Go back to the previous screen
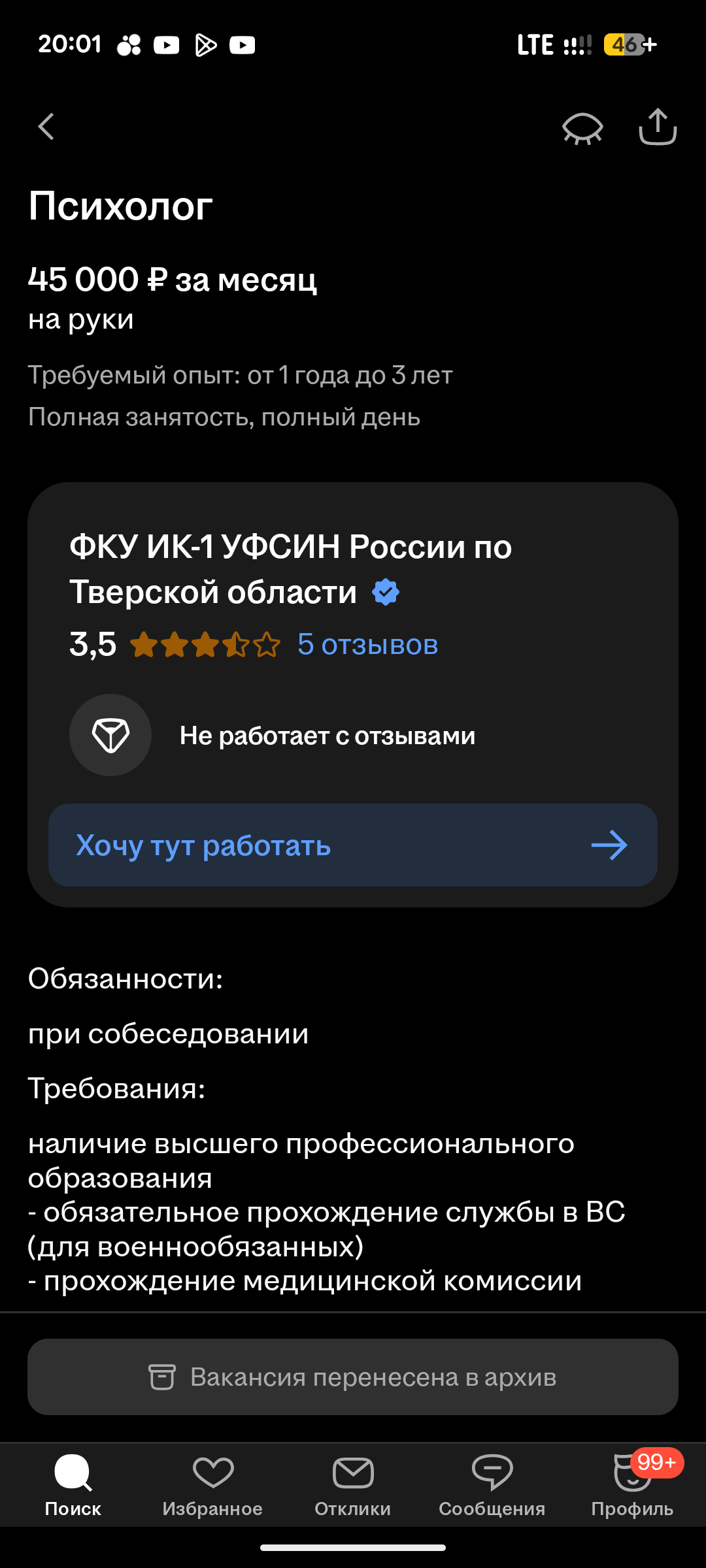The image size is (706, 1568). (46, 127)
